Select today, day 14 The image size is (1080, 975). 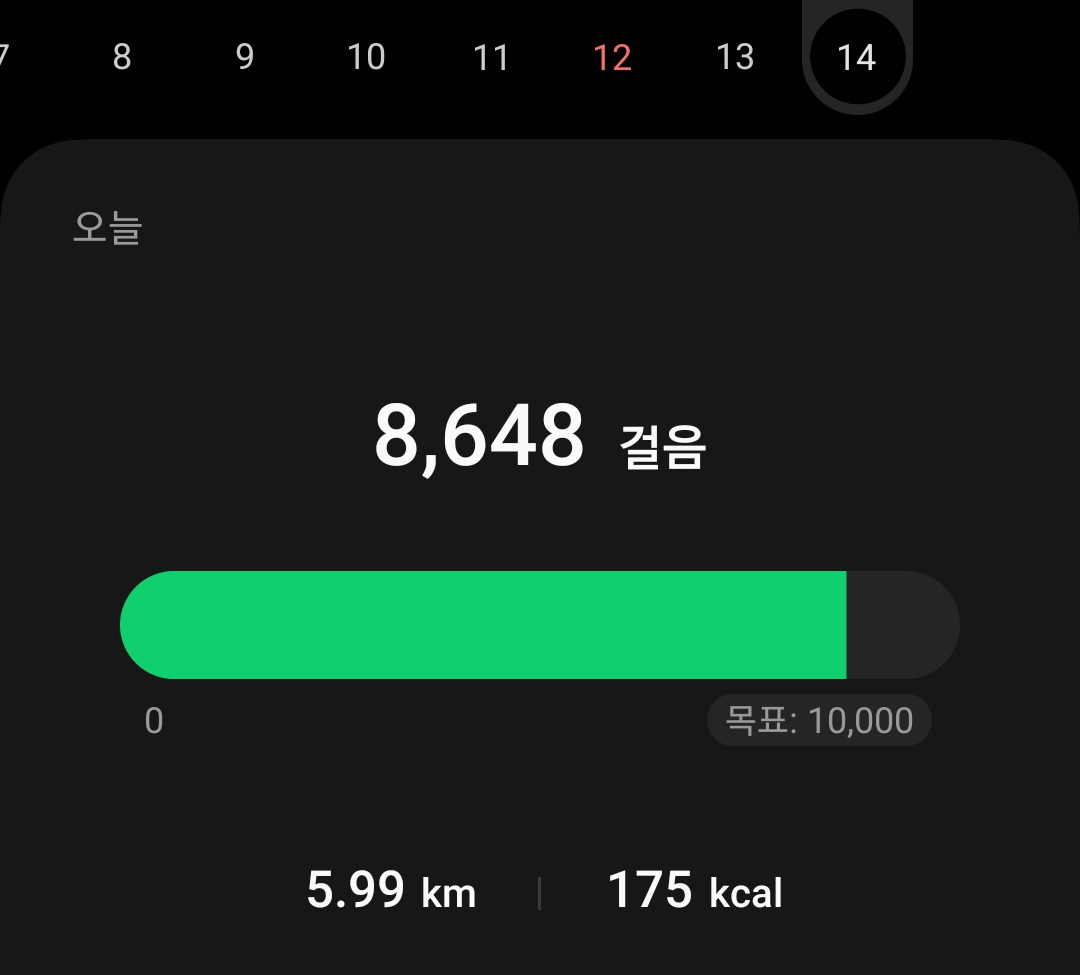(857, 58)
